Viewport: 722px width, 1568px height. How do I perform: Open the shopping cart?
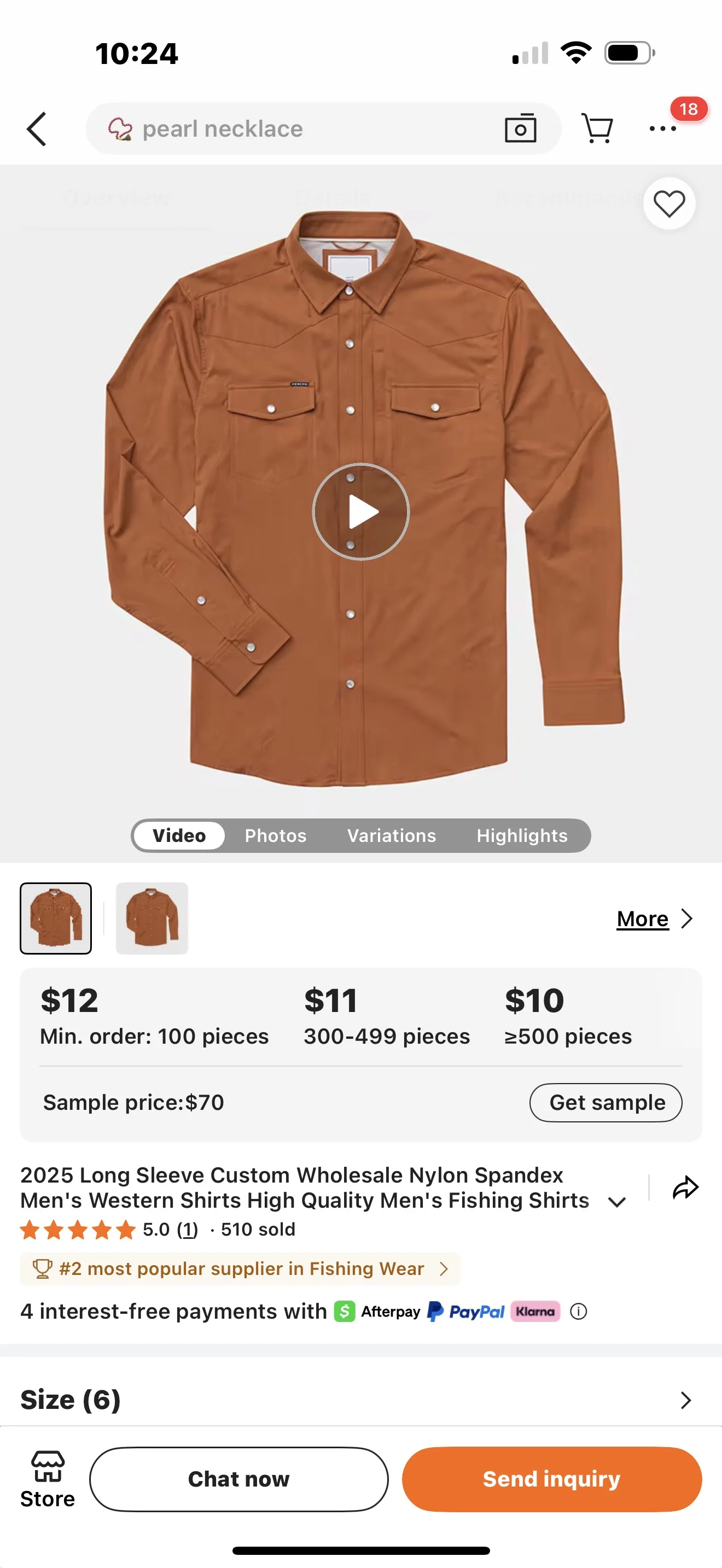597,129
